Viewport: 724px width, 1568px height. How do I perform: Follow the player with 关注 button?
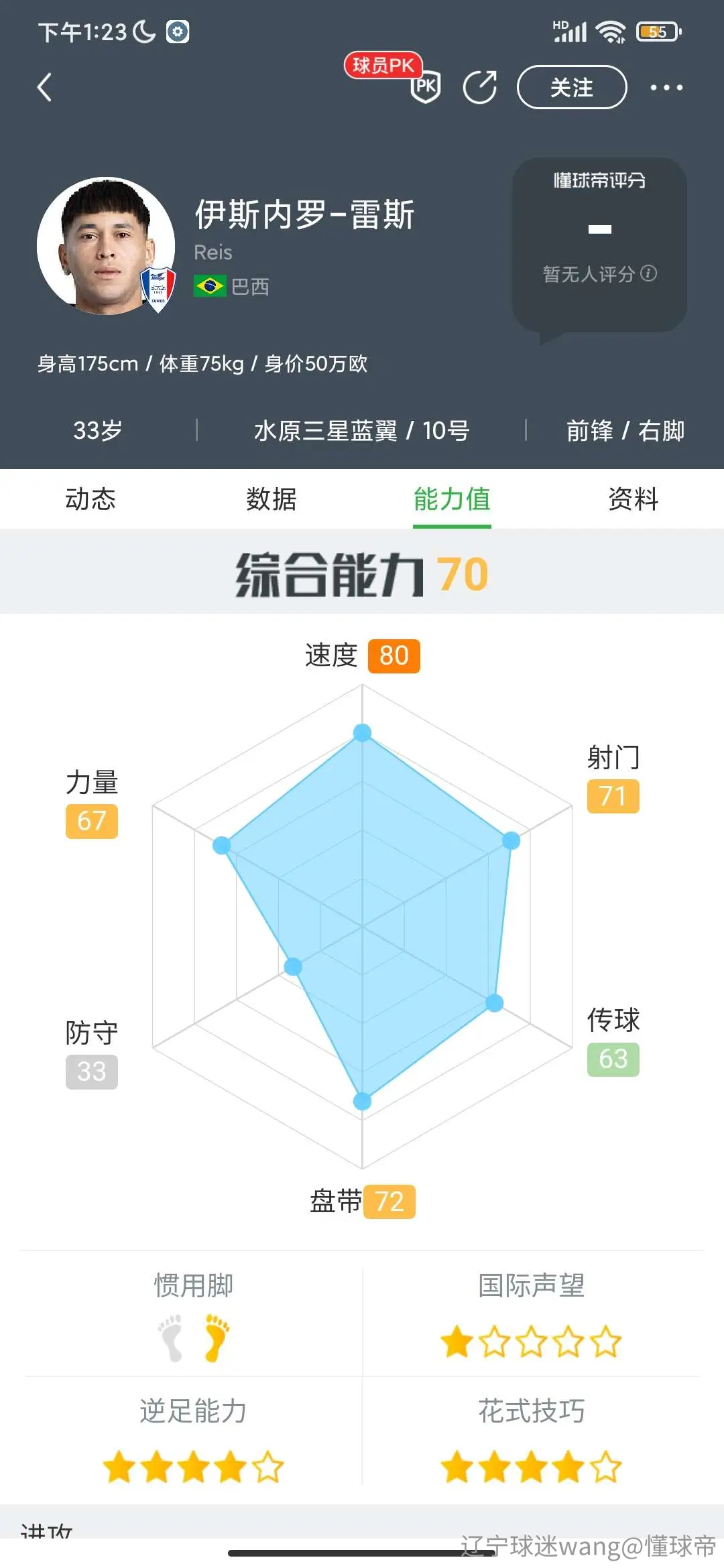click(x=572, y=87)
